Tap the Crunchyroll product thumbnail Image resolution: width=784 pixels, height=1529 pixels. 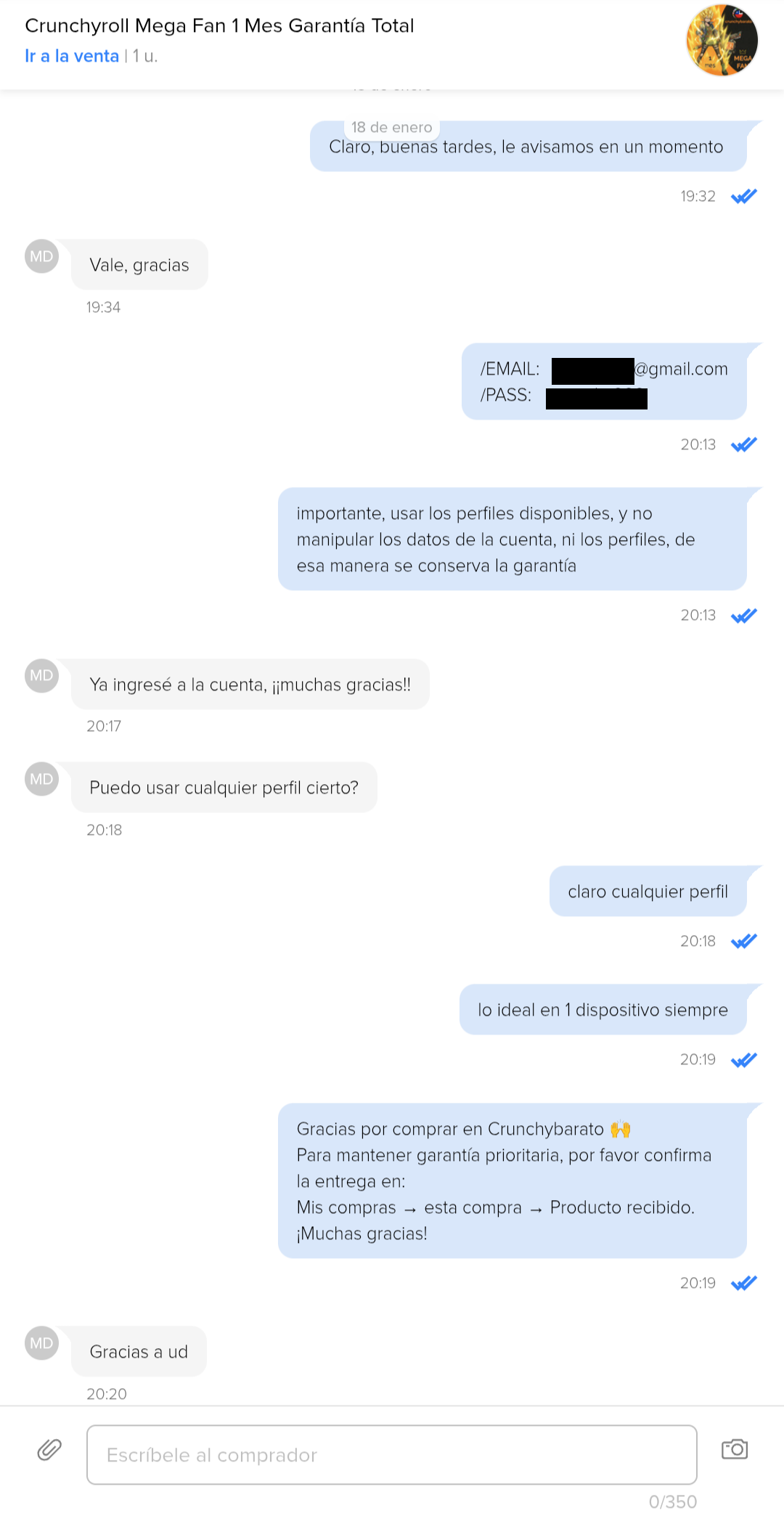point(722,40)
